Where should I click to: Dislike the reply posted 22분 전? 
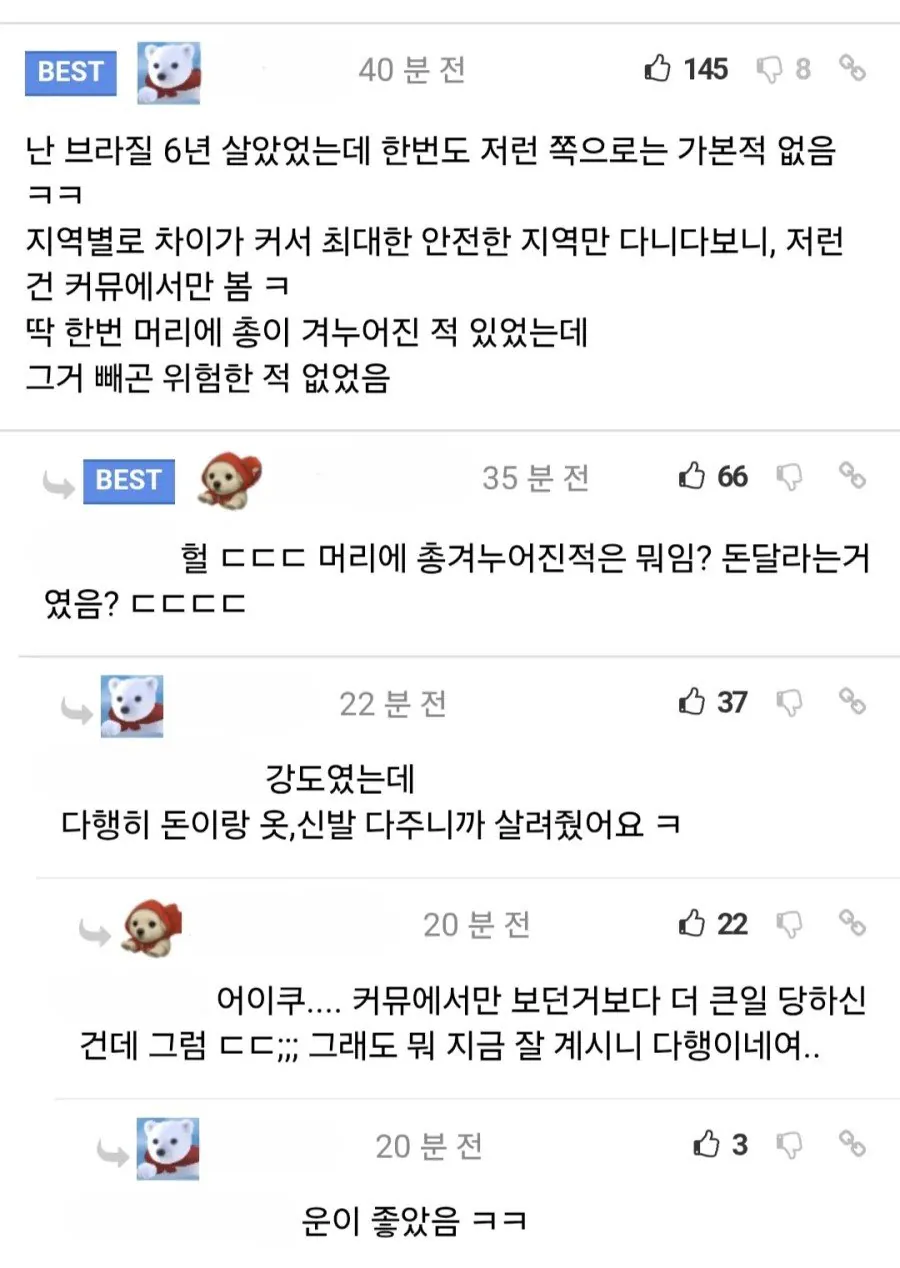pyautogui.click(x=790, y=703)
